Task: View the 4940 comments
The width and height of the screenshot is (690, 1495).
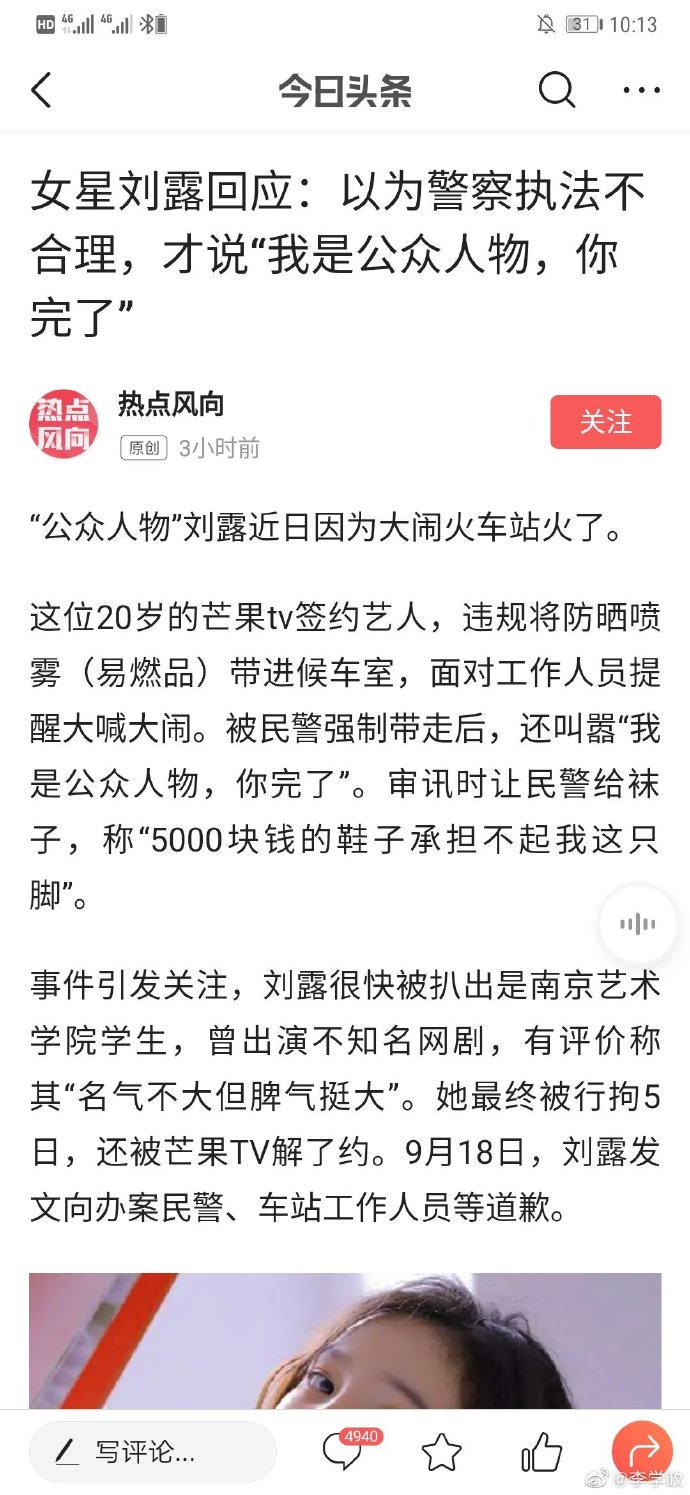Action: pos(342,1452)
